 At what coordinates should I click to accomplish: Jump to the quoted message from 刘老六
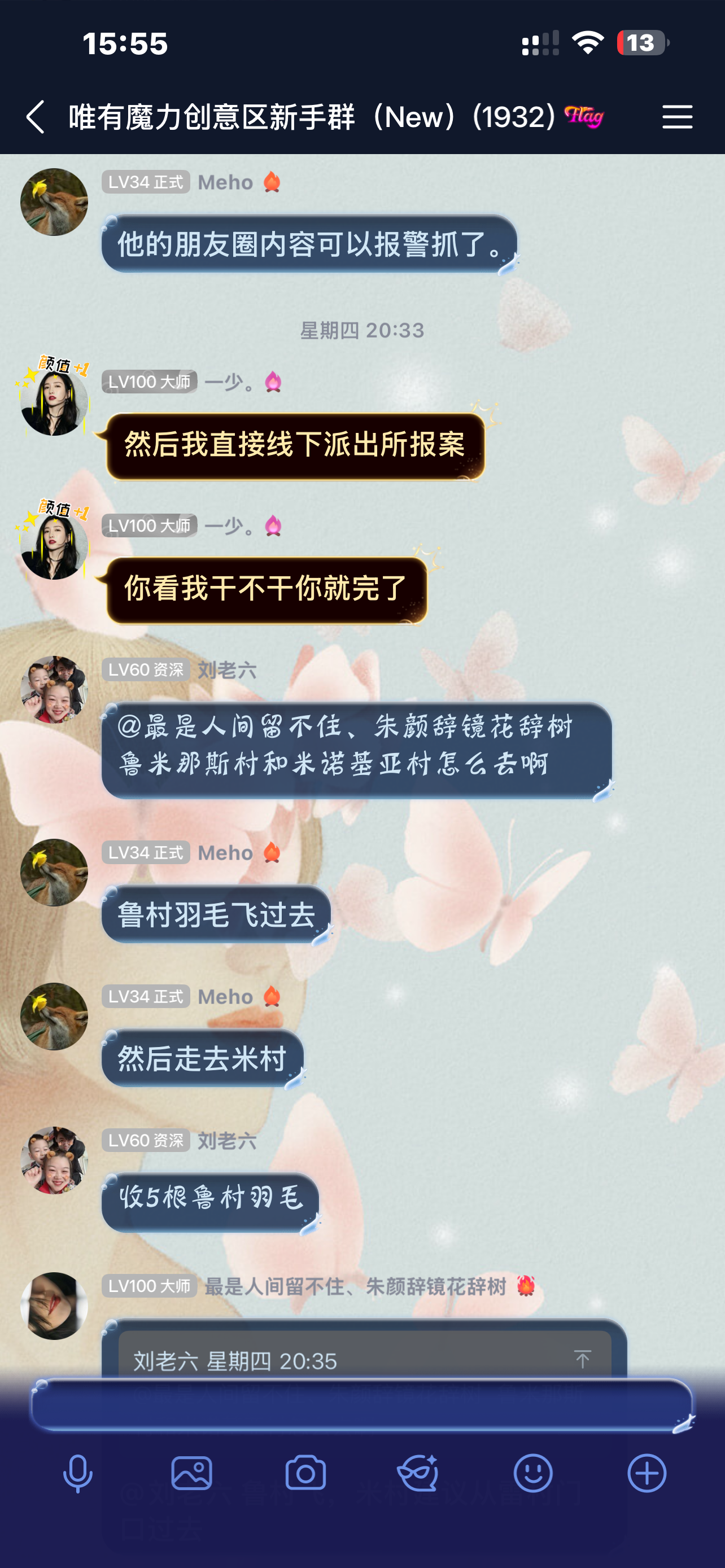(582, 1359)
